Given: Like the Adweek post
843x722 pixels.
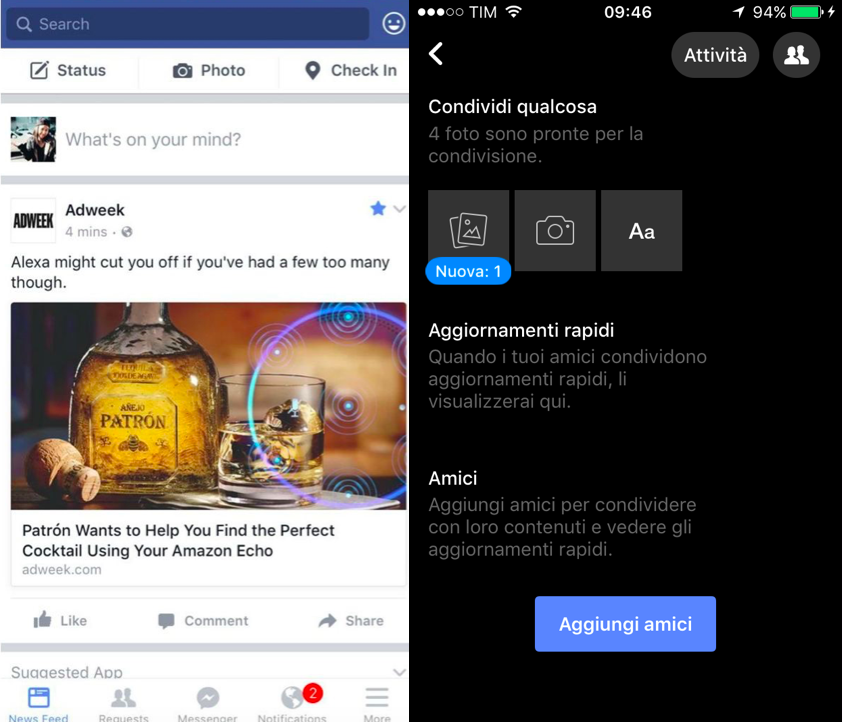Looking at the screenshot, I should point(60,621).
